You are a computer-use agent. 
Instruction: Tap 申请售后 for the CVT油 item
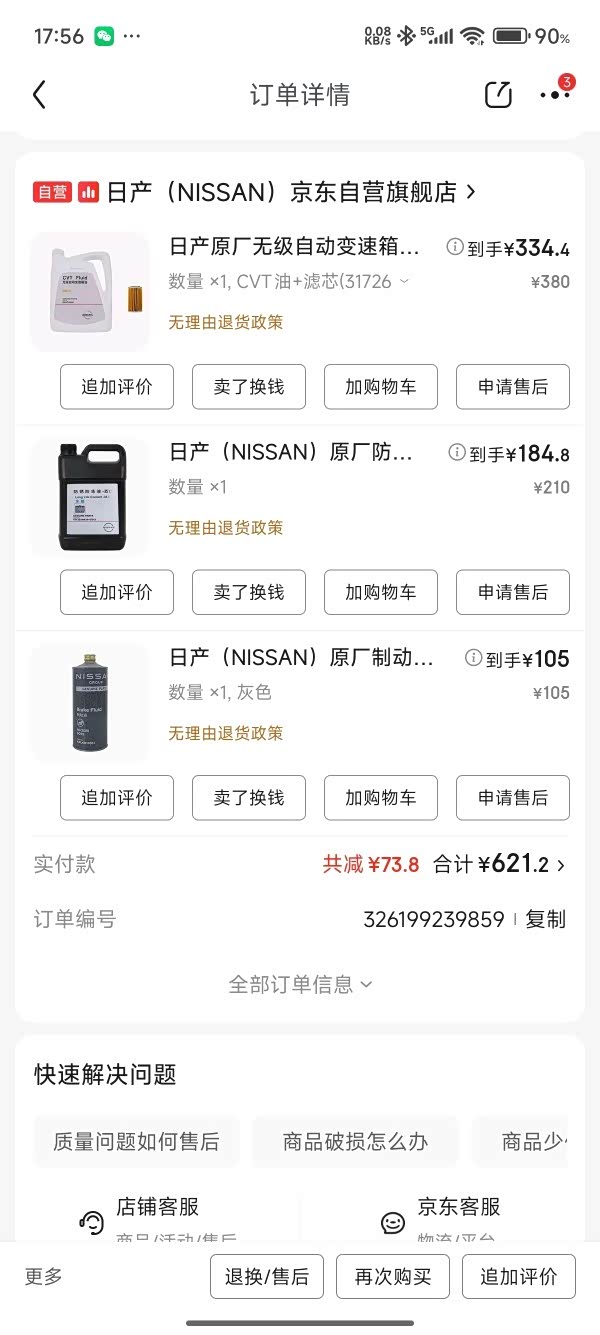point(512,387)
